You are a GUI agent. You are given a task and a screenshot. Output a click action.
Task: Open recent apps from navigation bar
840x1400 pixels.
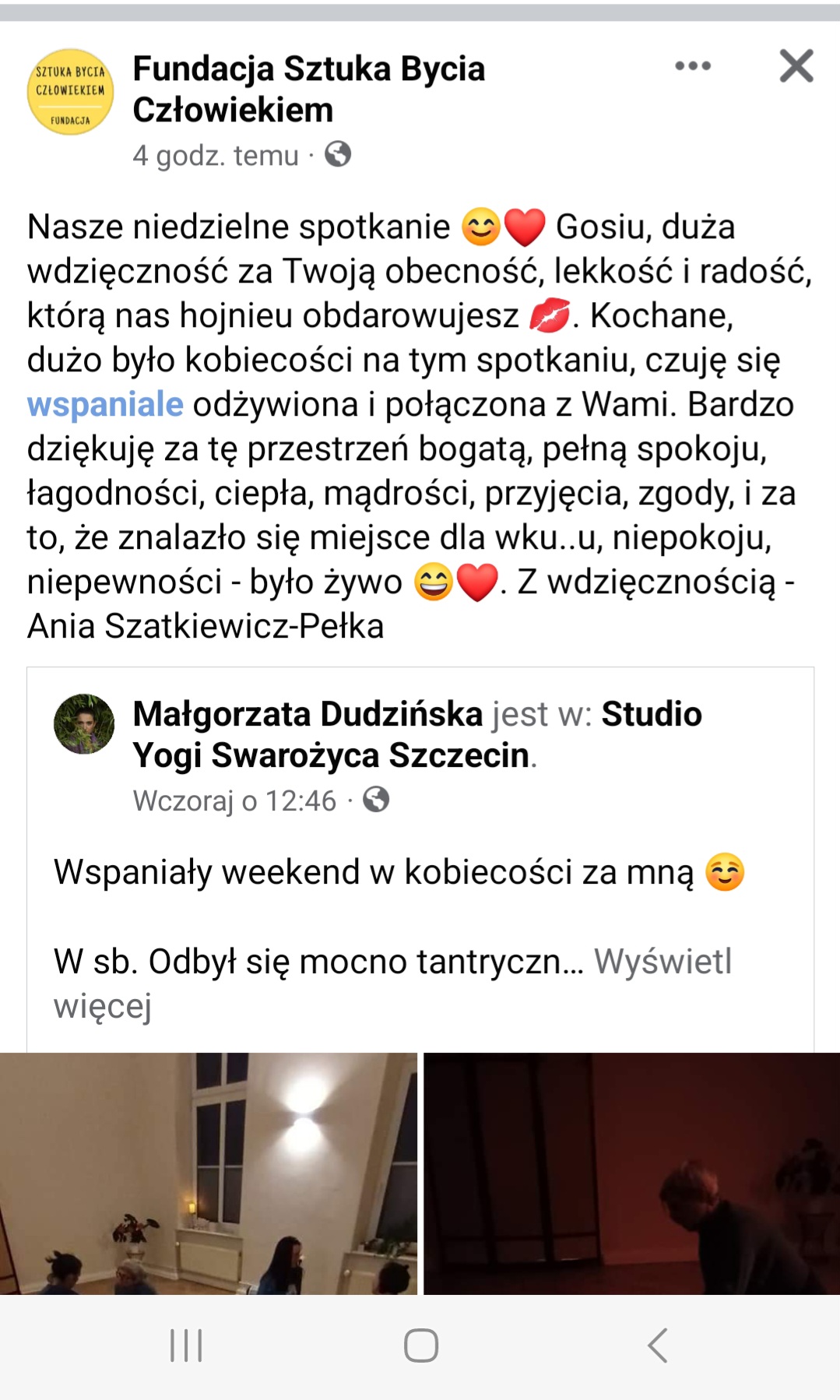(186, 1345)
